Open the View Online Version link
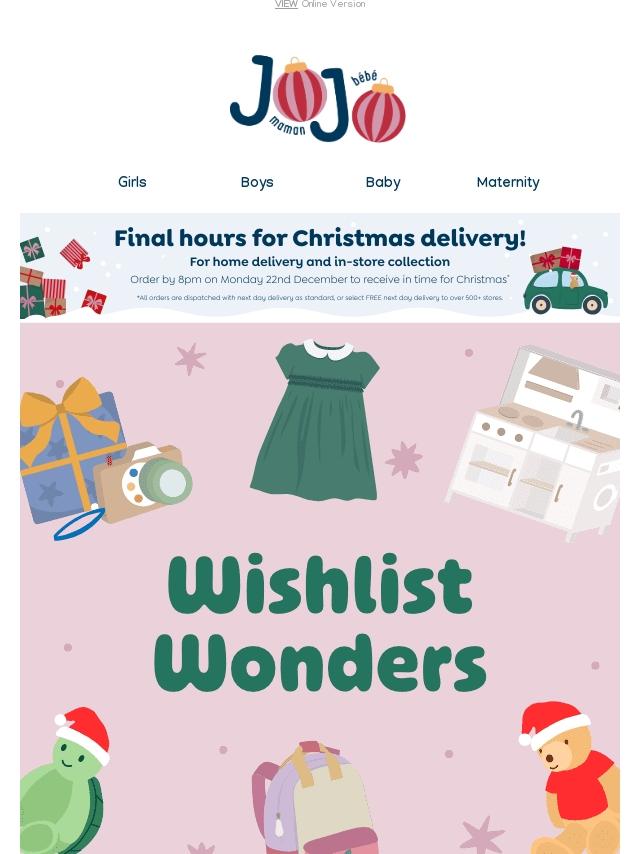This screenshot has height=854, width=640. [x=319, y=5]
